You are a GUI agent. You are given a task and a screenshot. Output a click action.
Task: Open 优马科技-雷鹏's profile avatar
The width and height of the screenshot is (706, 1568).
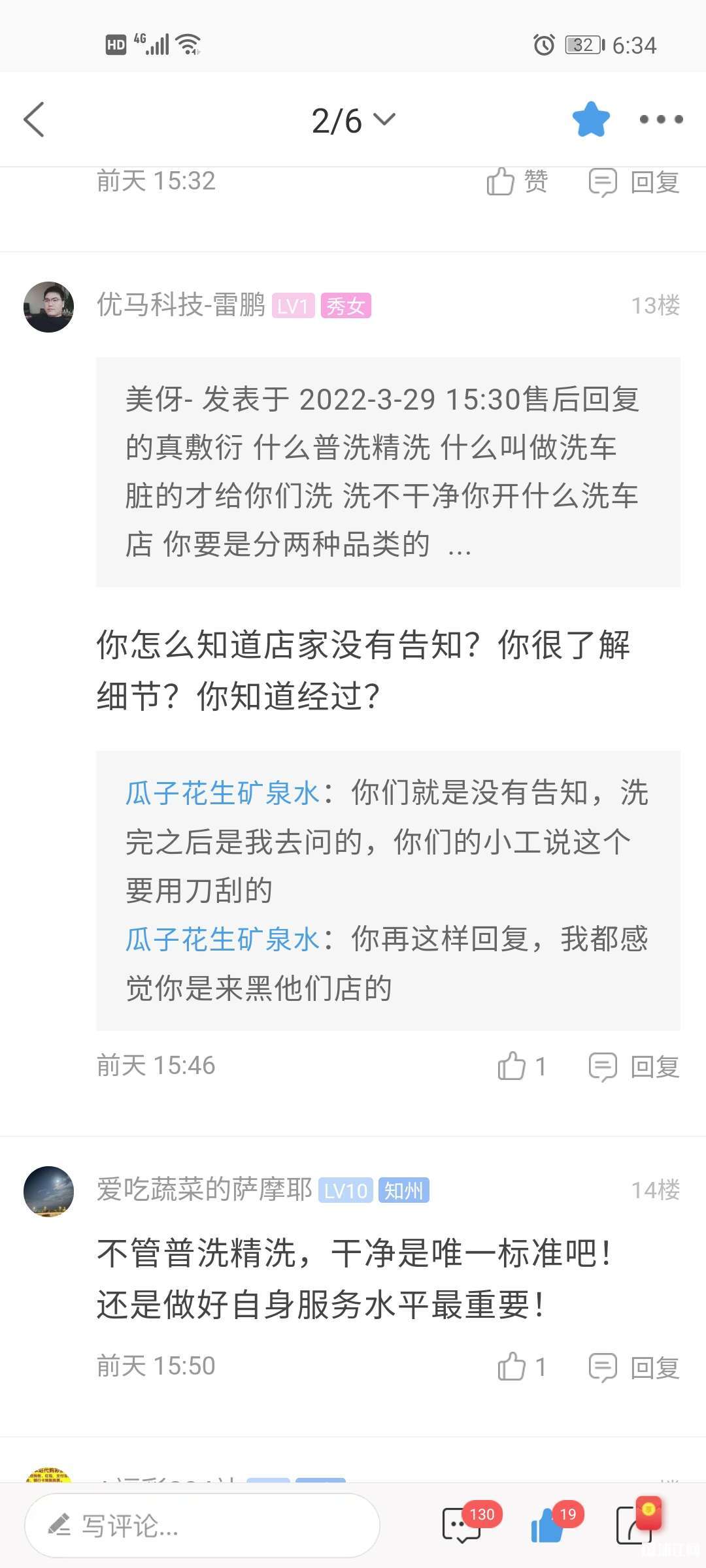49,307
